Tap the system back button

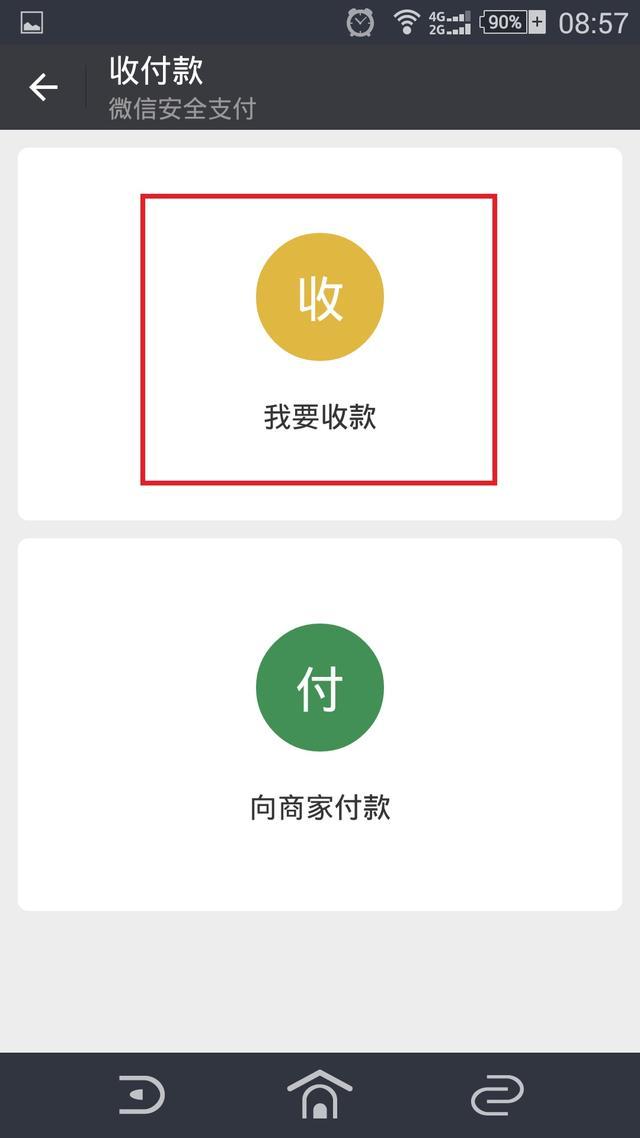point(141,1096)
